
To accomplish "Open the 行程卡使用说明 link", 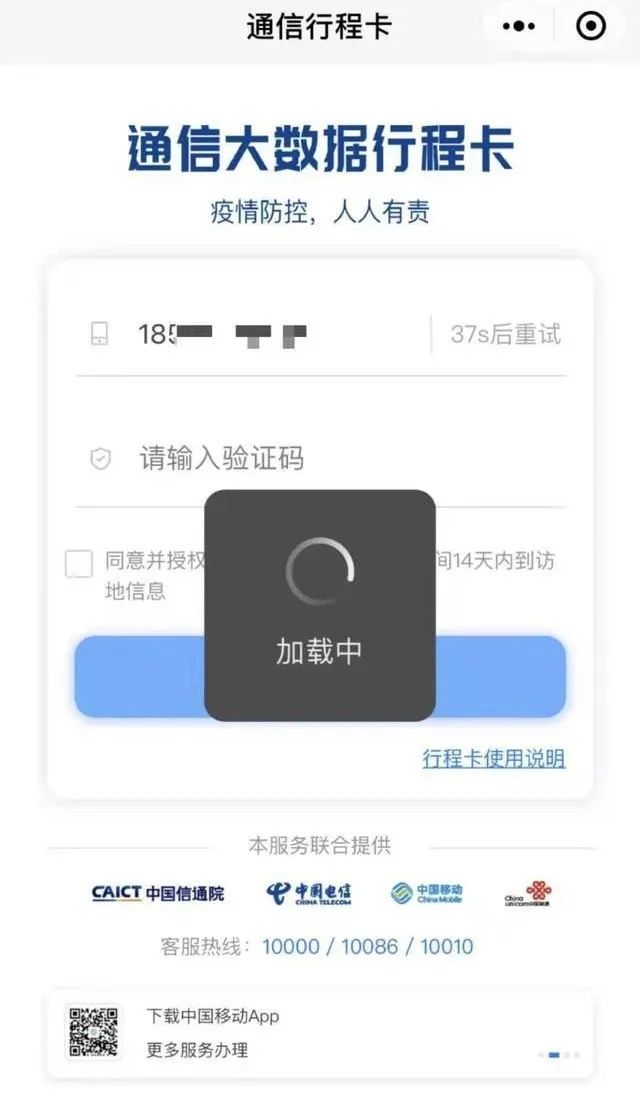I will pos(493,759).
